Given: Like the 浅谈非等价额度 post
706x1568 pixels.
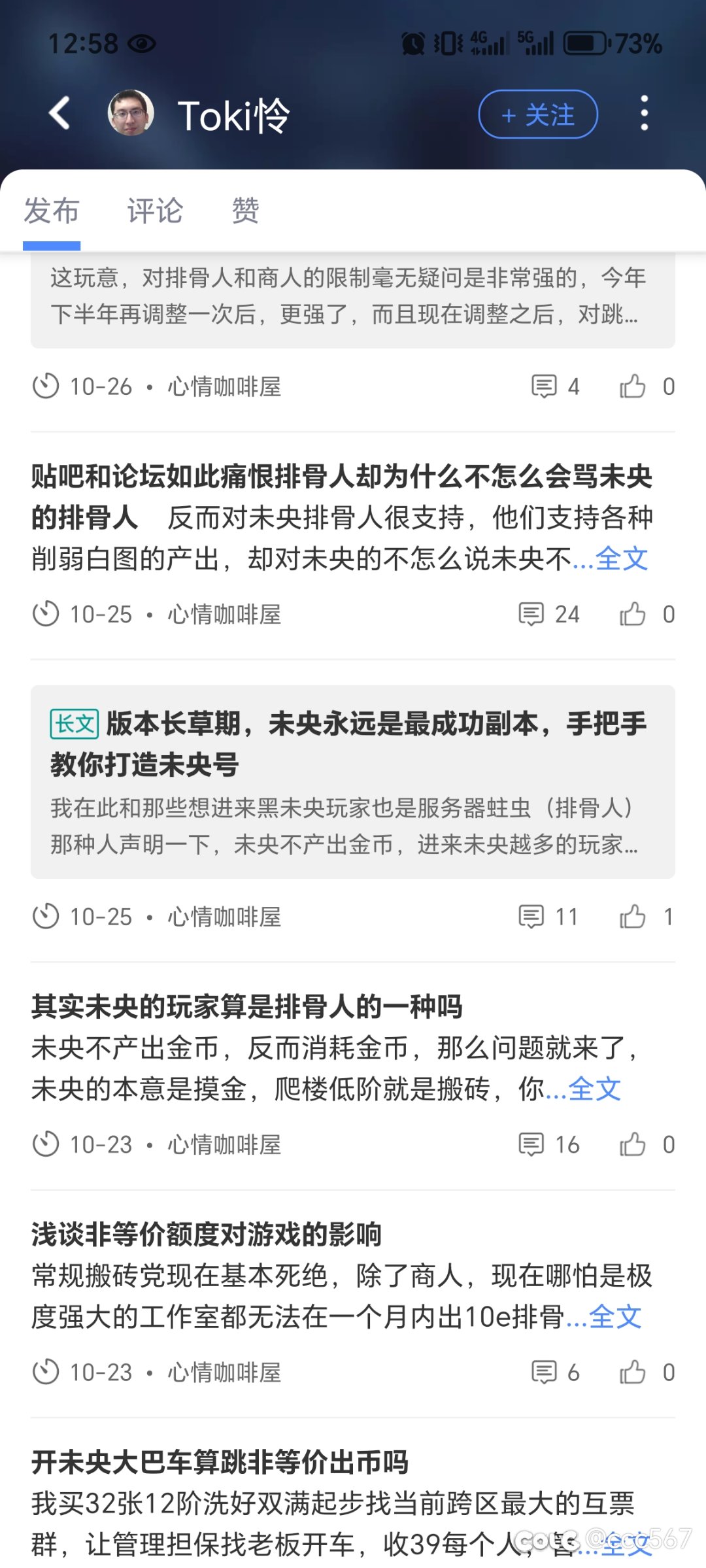Looking at the screenshot, I should (633, 1372).
